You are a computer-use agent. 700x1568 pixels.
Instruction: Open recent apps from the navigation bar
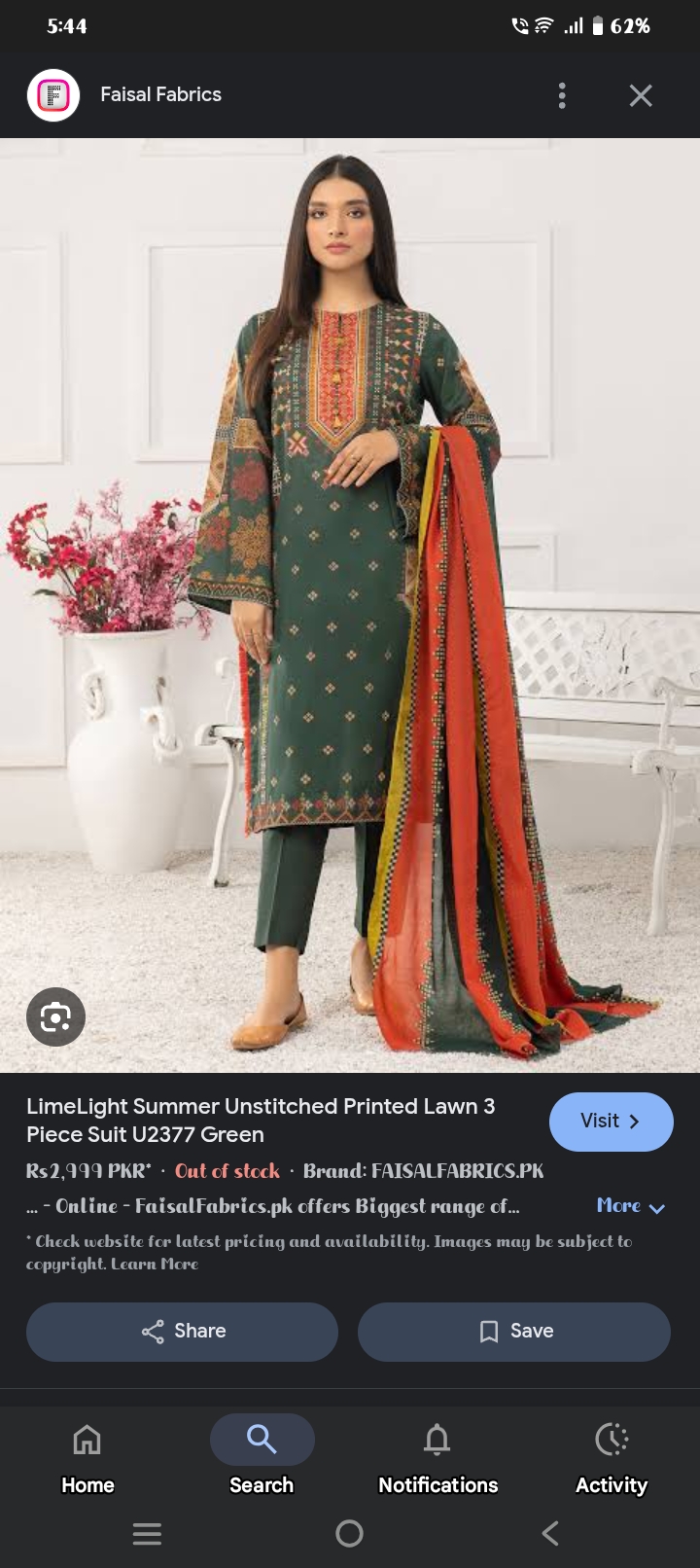click(x=147, y=1533)
